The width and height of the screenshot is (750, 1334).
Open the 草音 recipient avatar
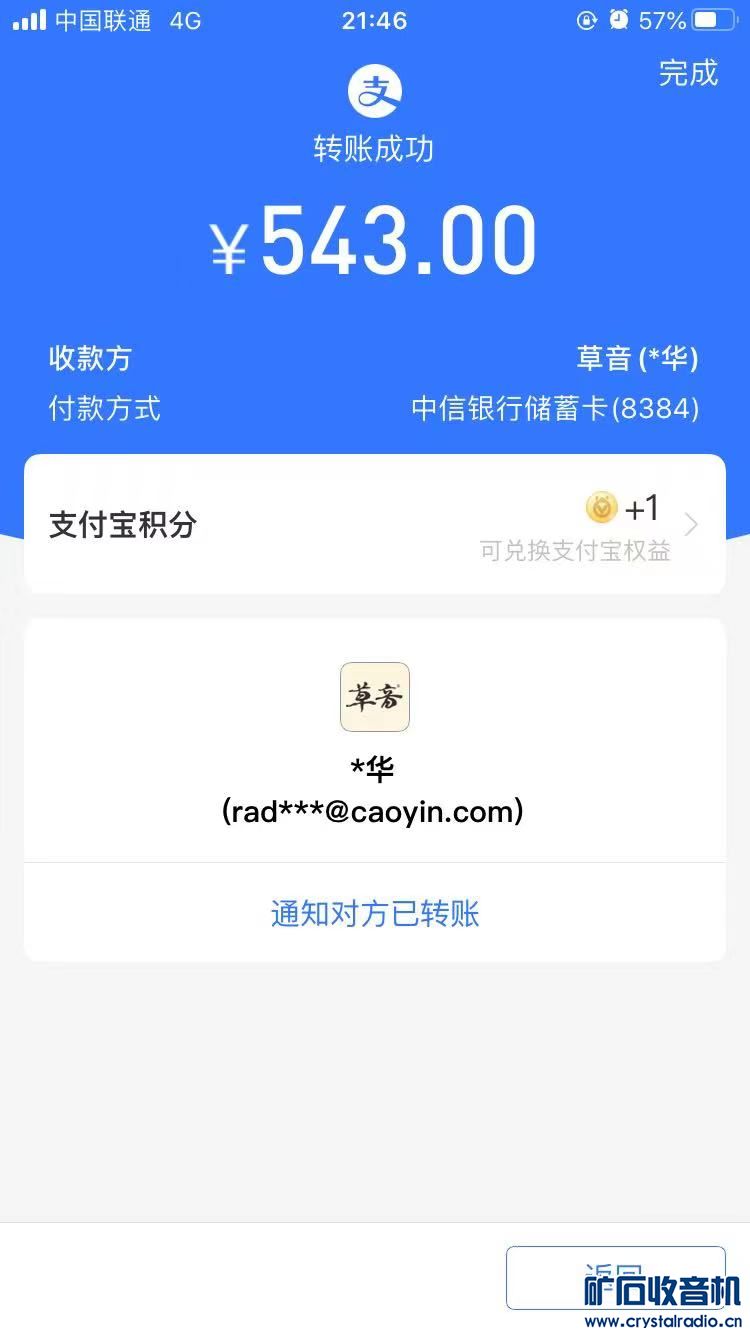tap(375, 697)
